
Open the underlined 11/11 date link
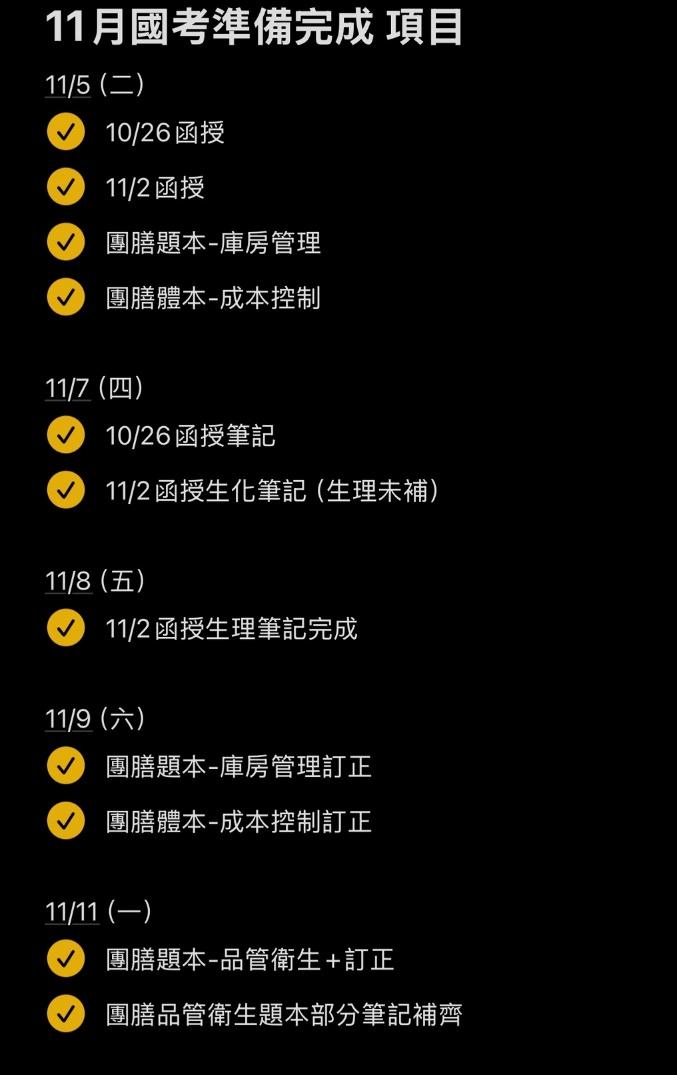72,912
